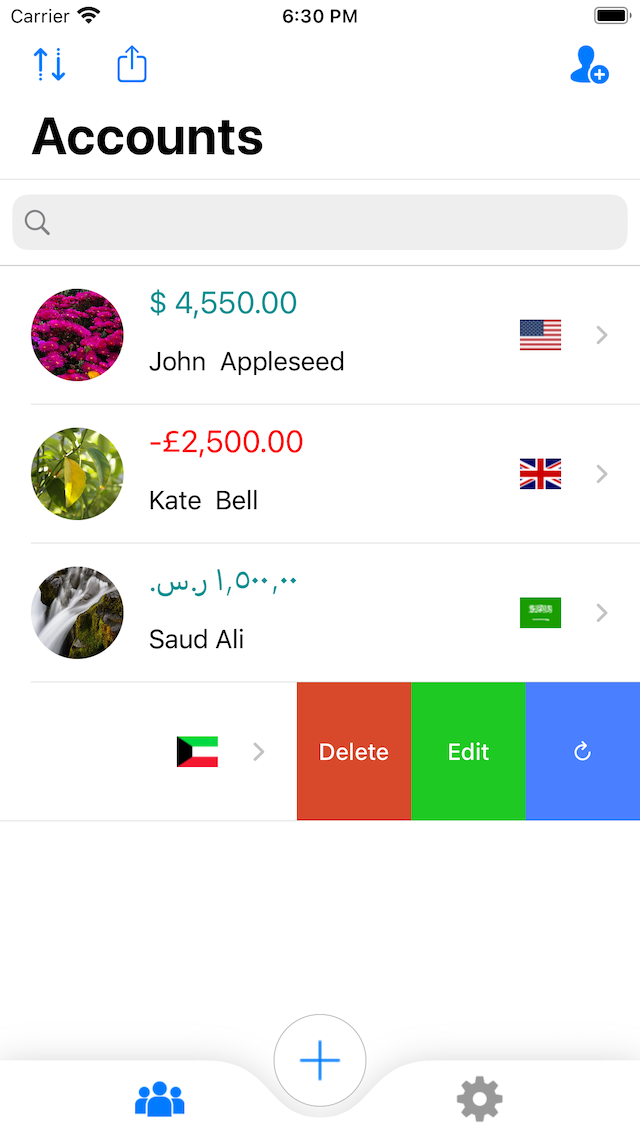
Task: Open John Appleseed's account
Action: [x=320, y=335]
